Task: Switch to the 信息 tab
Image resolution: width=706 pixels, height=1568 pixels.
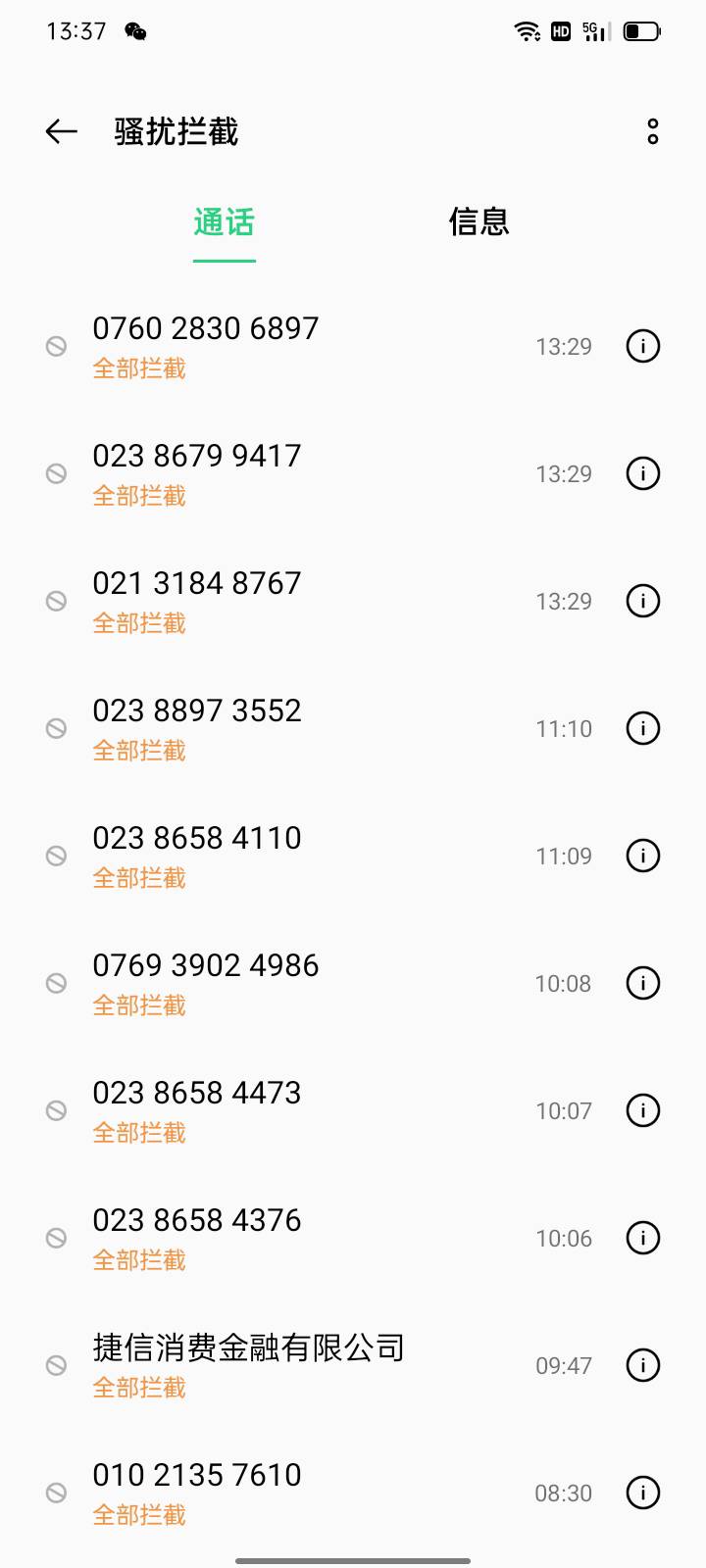Action: (x=479, y=222)
